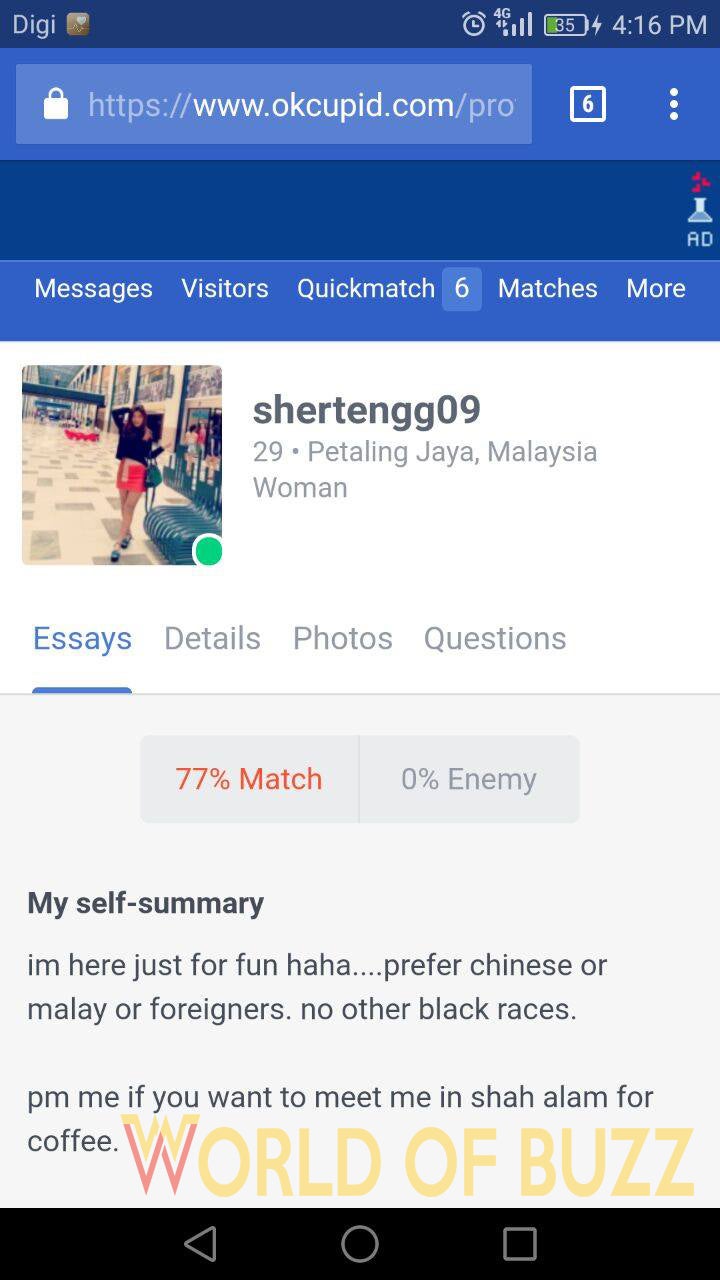Image resolution: width=720 pixels, height=1280 pixels.
Task: Go to Visitors
Action: pos(225,288)
